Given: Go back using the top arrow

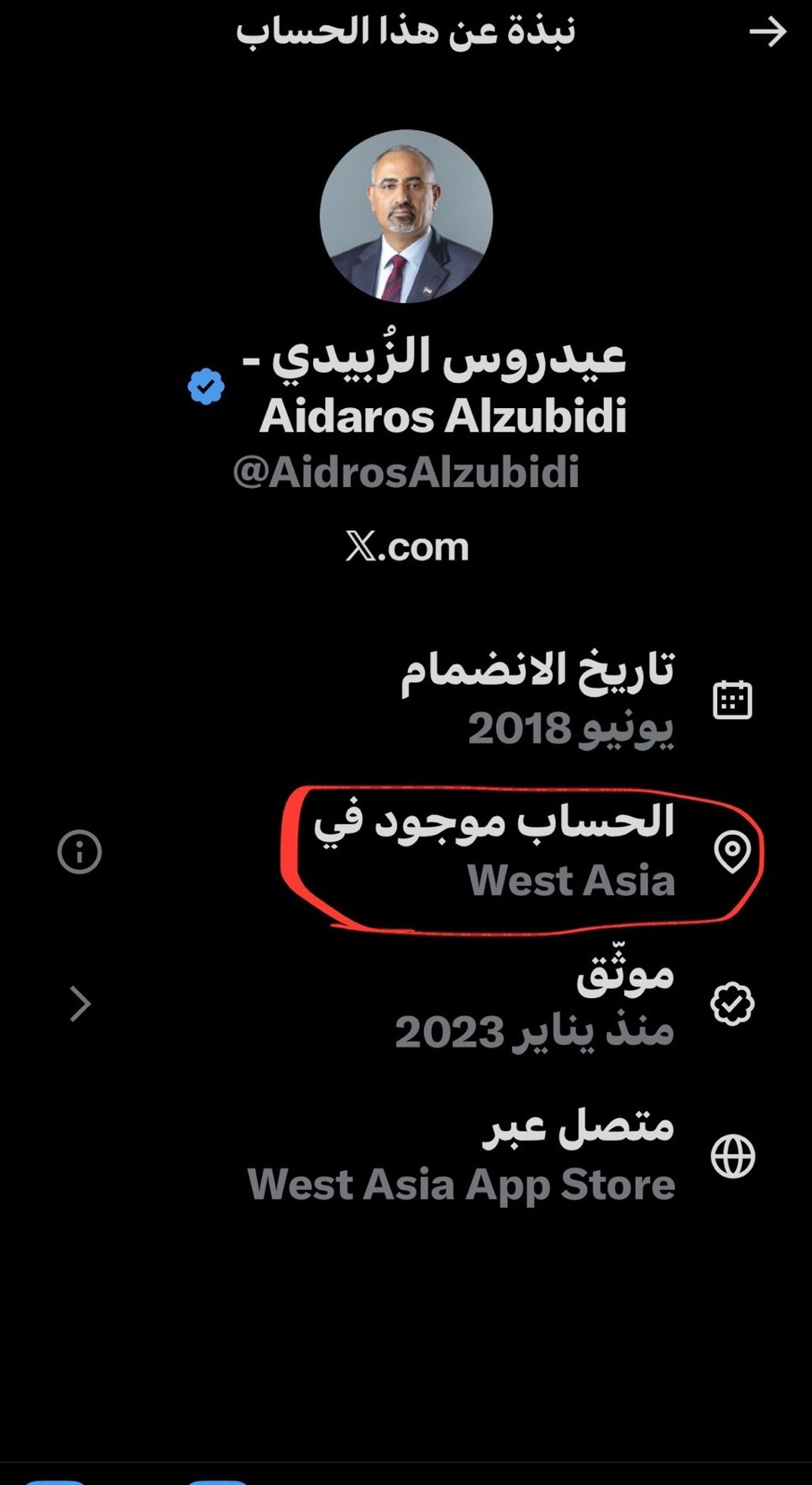Looking at the screenshot, I should point(767,33).
